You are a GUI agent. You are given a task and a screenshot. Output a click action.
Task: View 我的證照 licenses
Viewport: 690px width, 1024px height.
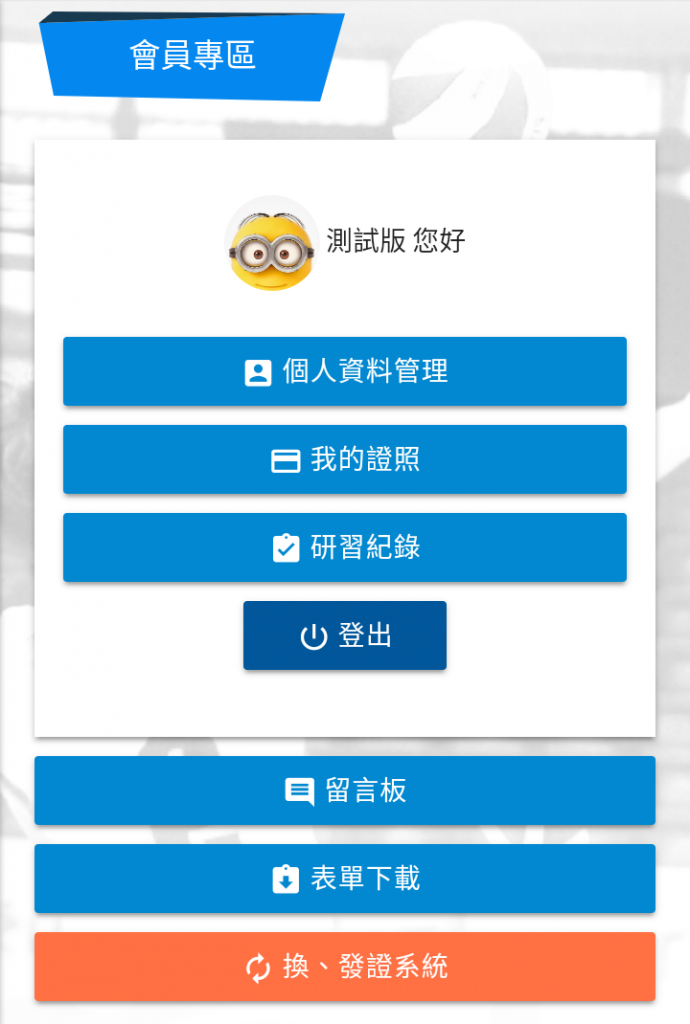coord(345,460)
